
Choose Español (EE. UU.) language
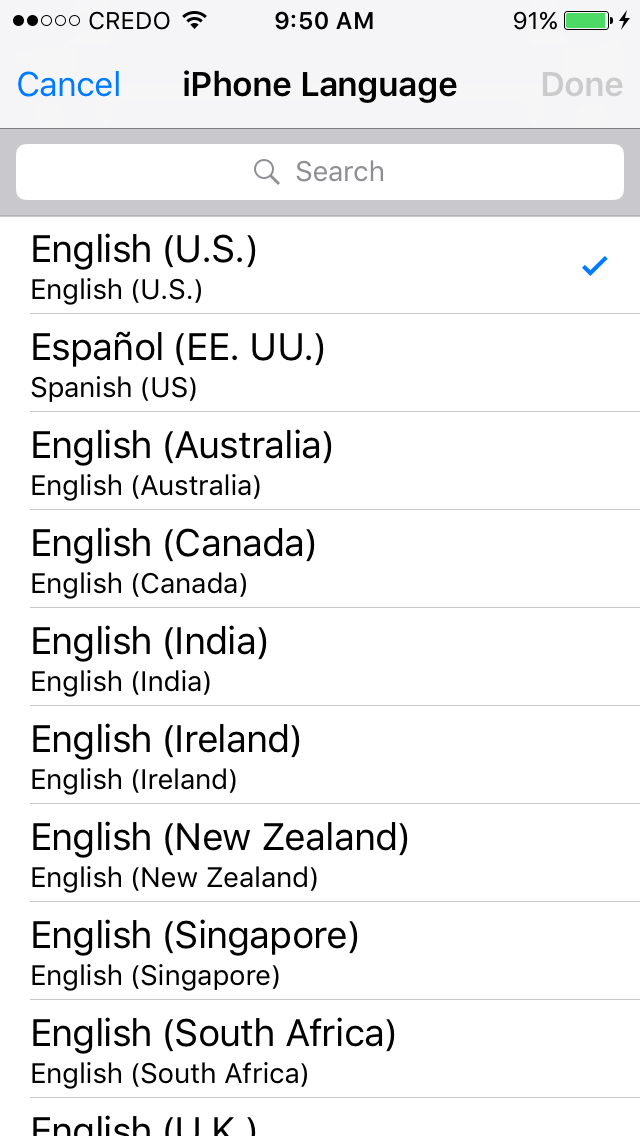[320, 364]
